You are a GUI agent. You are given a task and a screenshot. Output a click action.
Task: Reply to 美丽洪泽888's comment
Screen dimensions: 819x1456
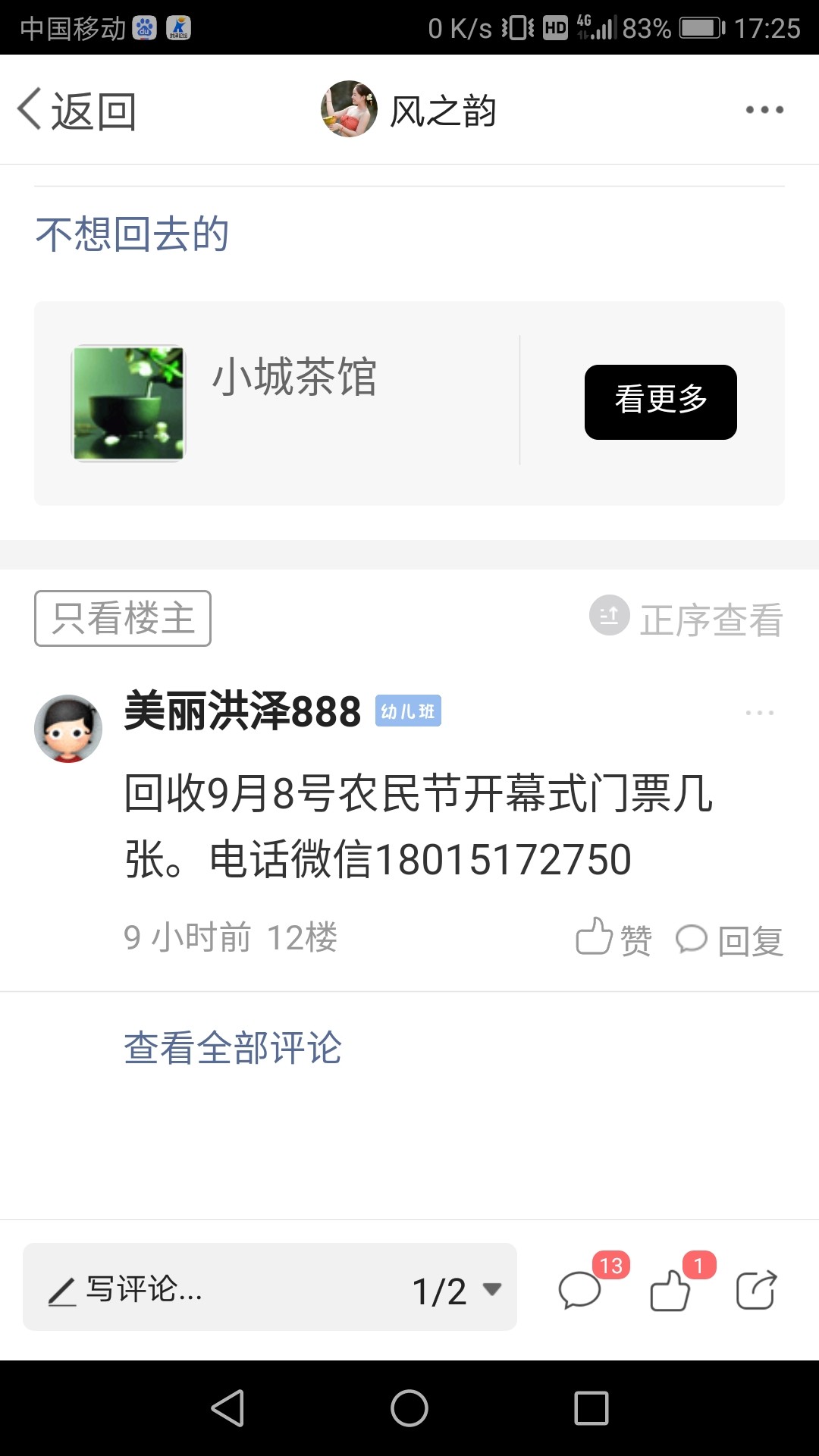[x=730, y=940]
